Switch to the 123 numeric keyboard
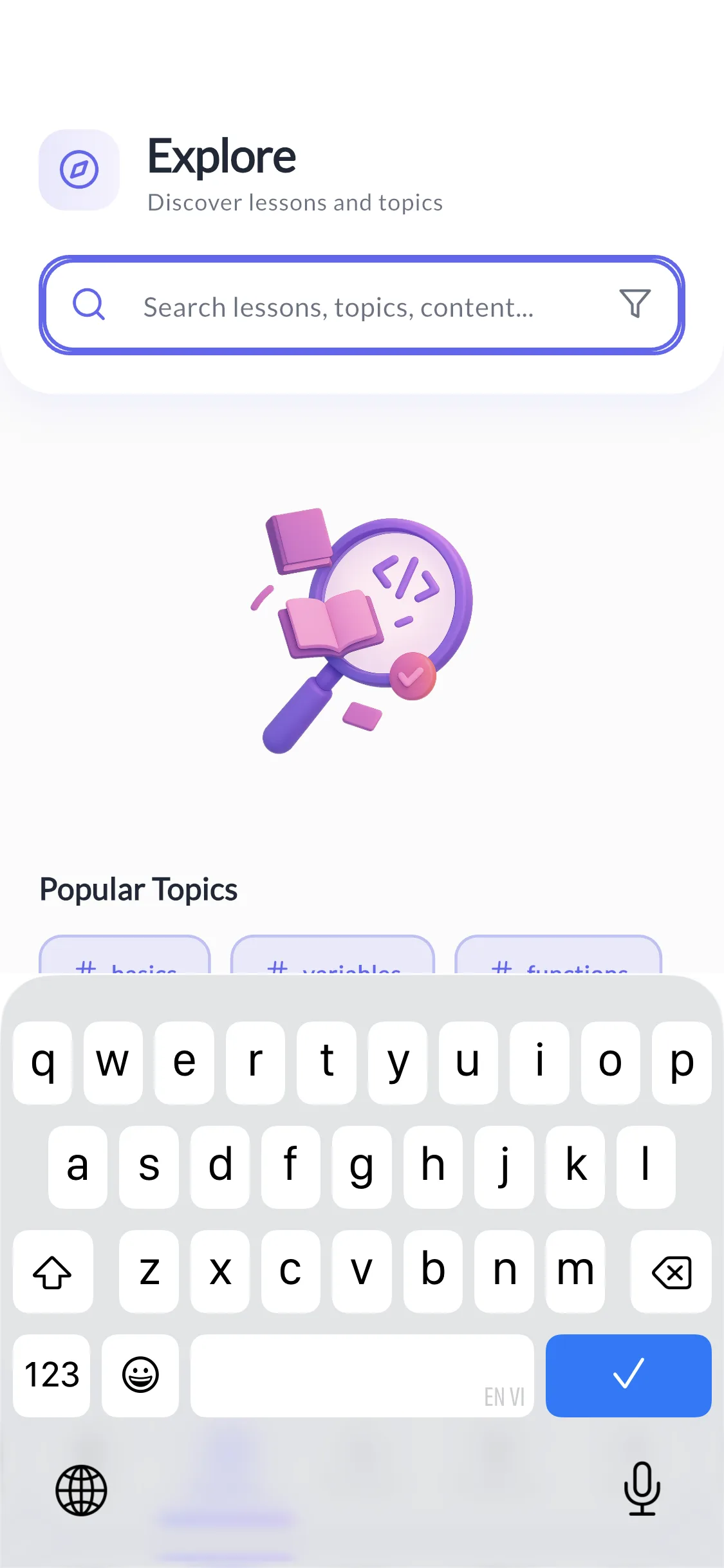724x1568 pixels. click(x=51, y=1375)
